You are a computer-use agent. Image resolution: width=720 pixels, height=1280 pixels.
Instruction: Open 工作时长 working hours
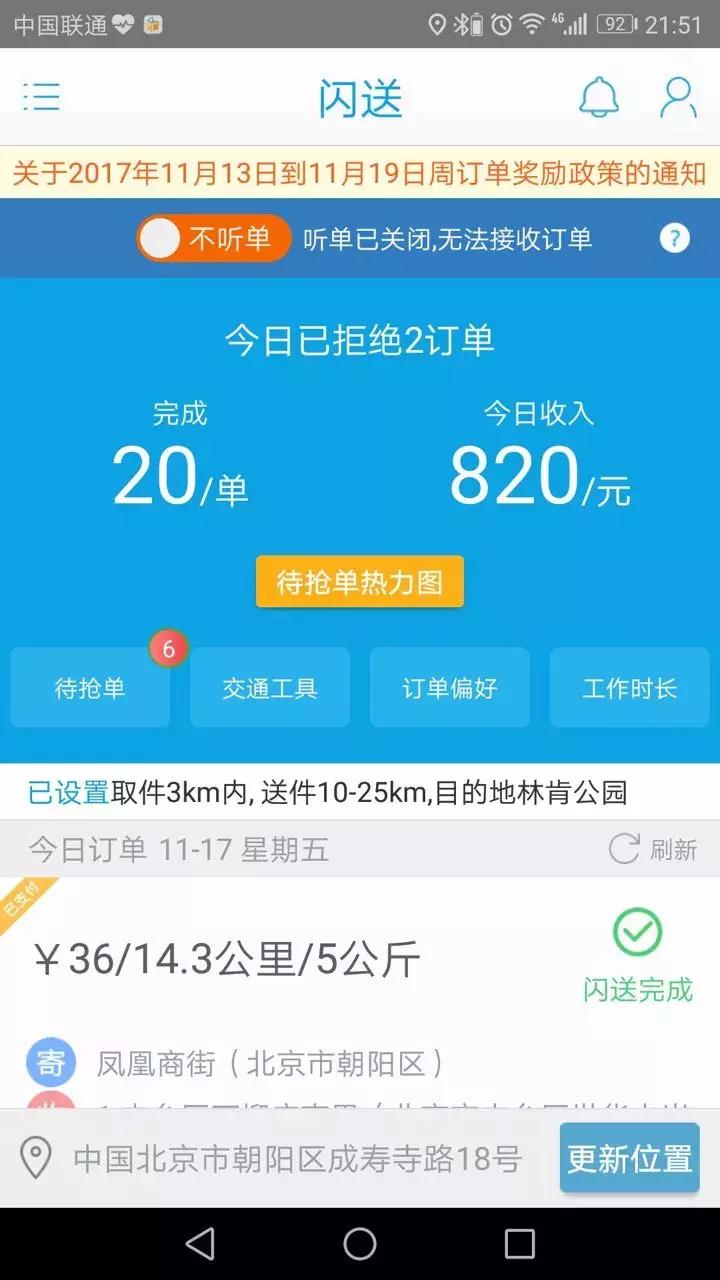click(629, 687)
